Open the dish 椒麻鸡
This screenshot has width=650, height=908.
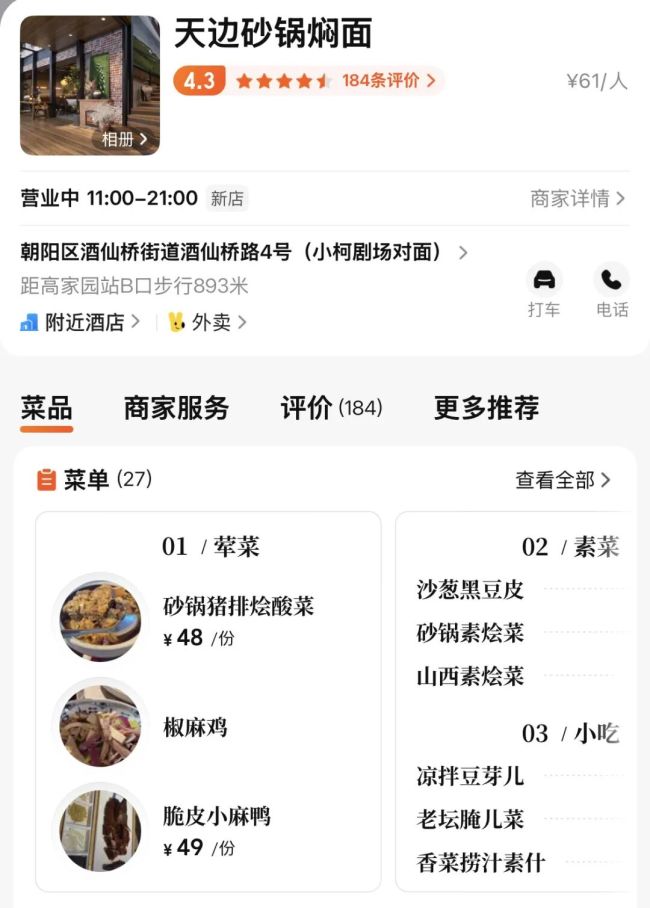196,727
